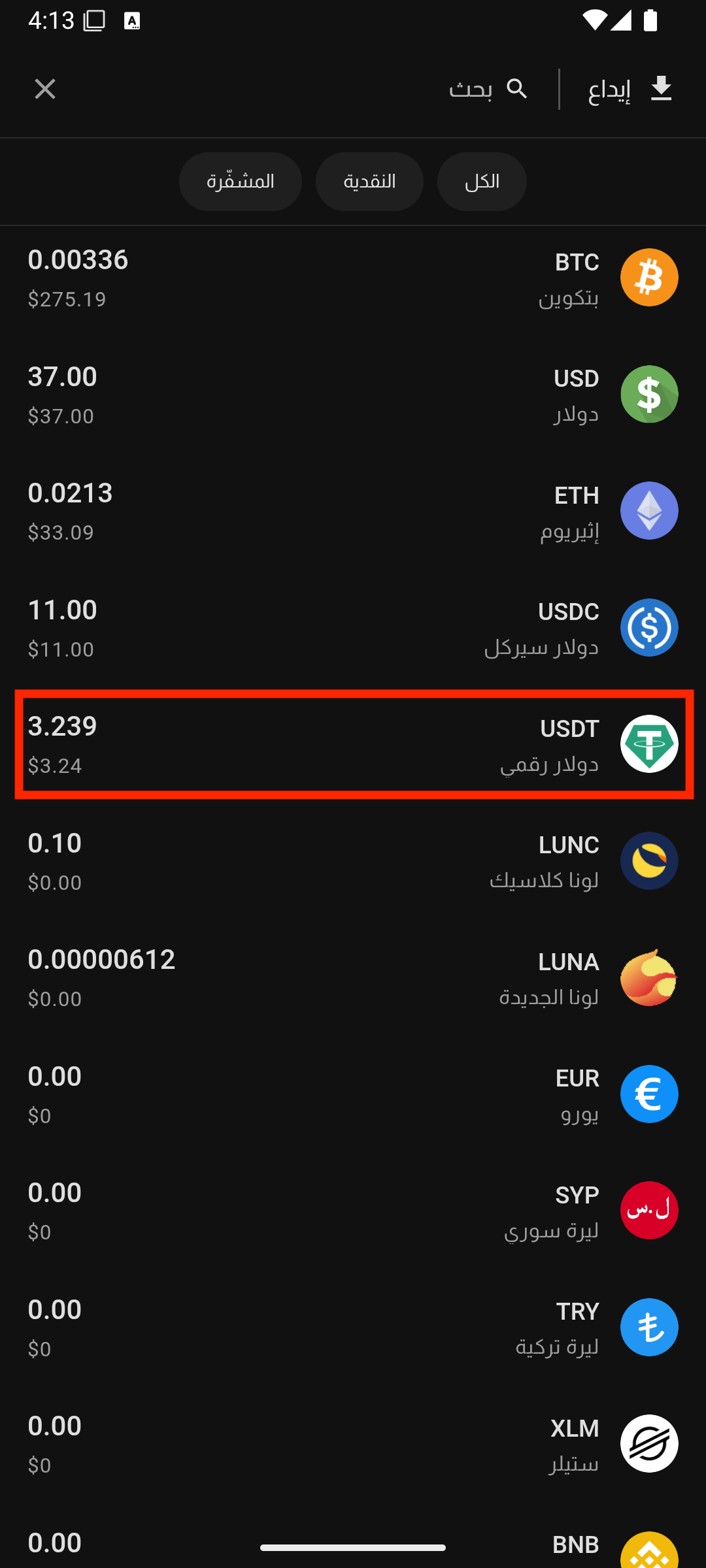Open the USDC row
The height and width of the screenshot is (1568, 706).
point(353,628)
